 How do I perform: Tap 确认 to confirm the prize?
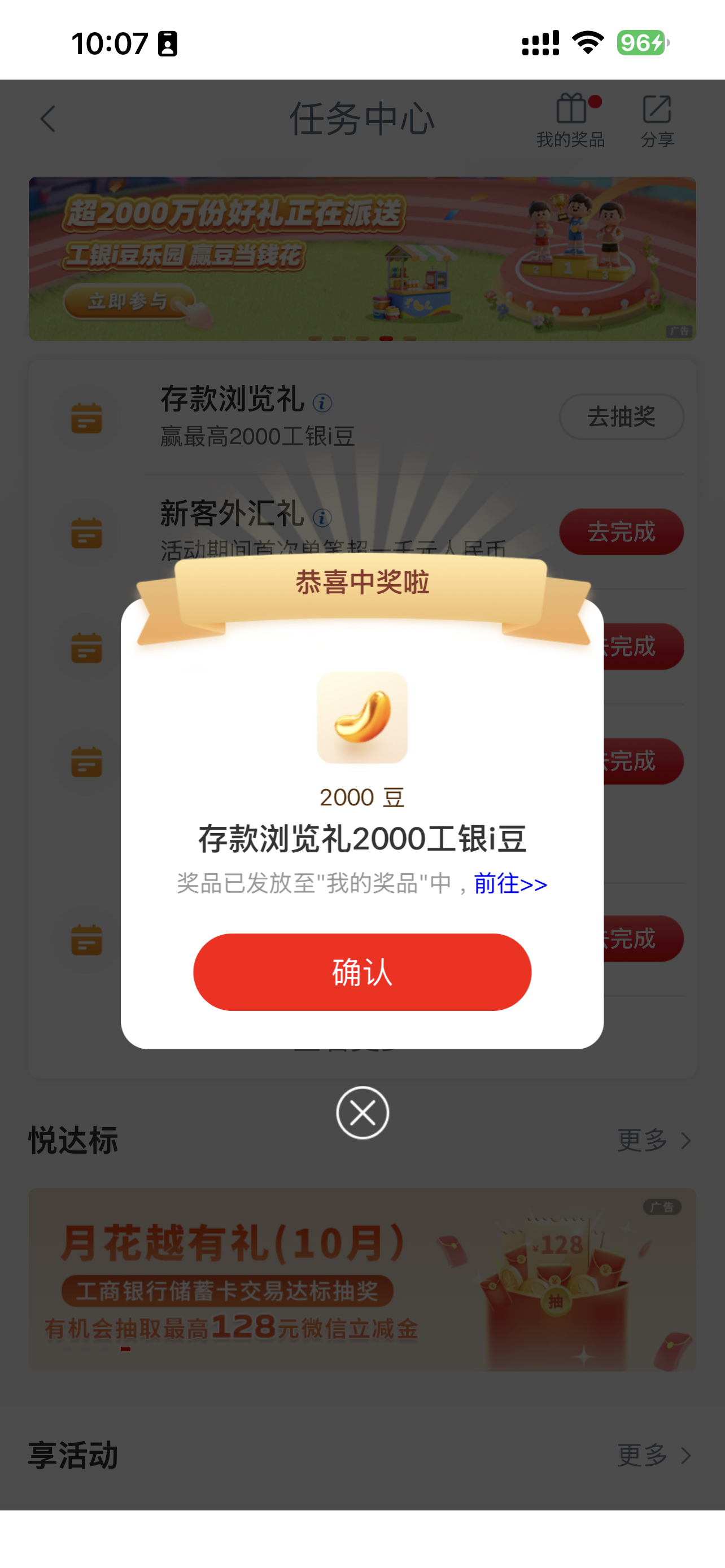[x=362, y=971]
